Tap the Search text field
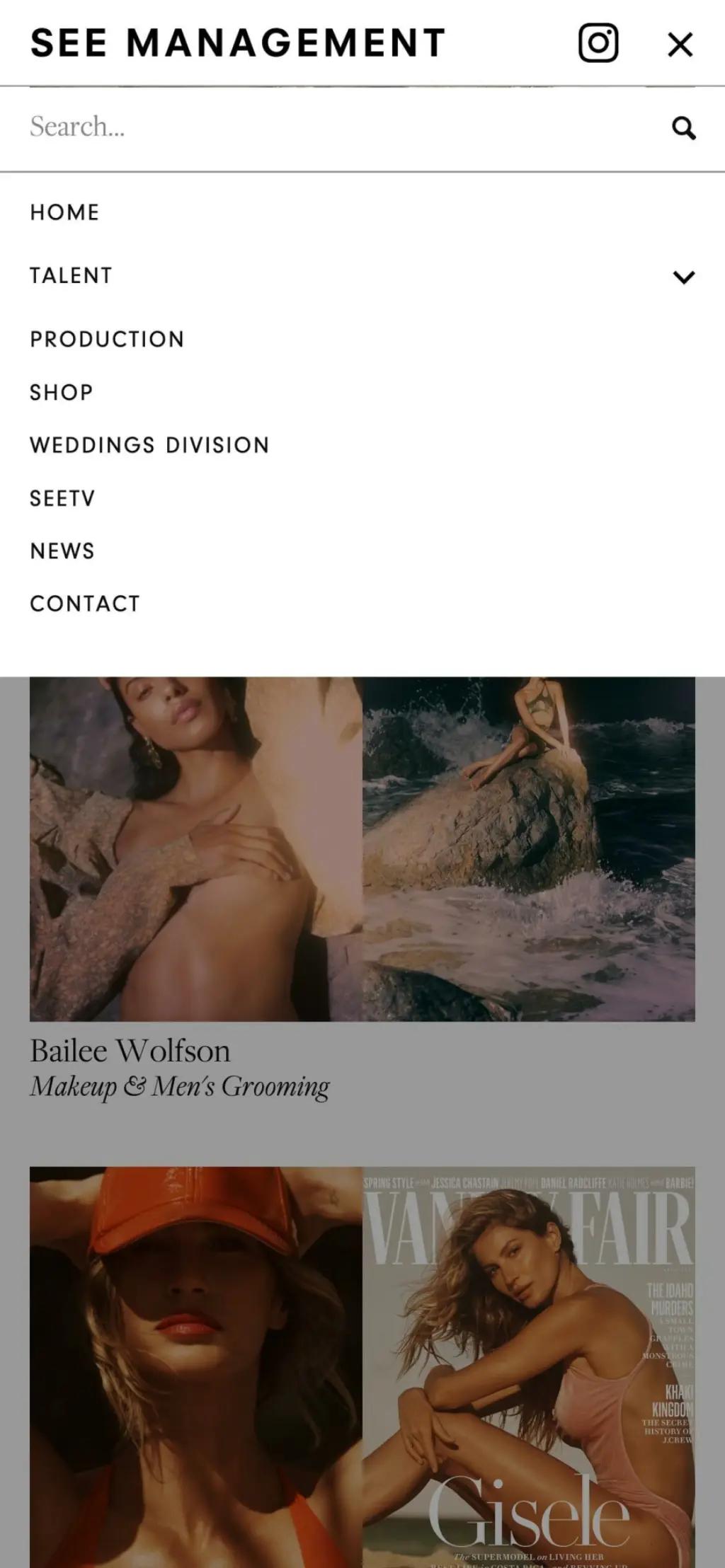Screen dimensions: 725x1568 pyautogui.click(x=340, y=127)
